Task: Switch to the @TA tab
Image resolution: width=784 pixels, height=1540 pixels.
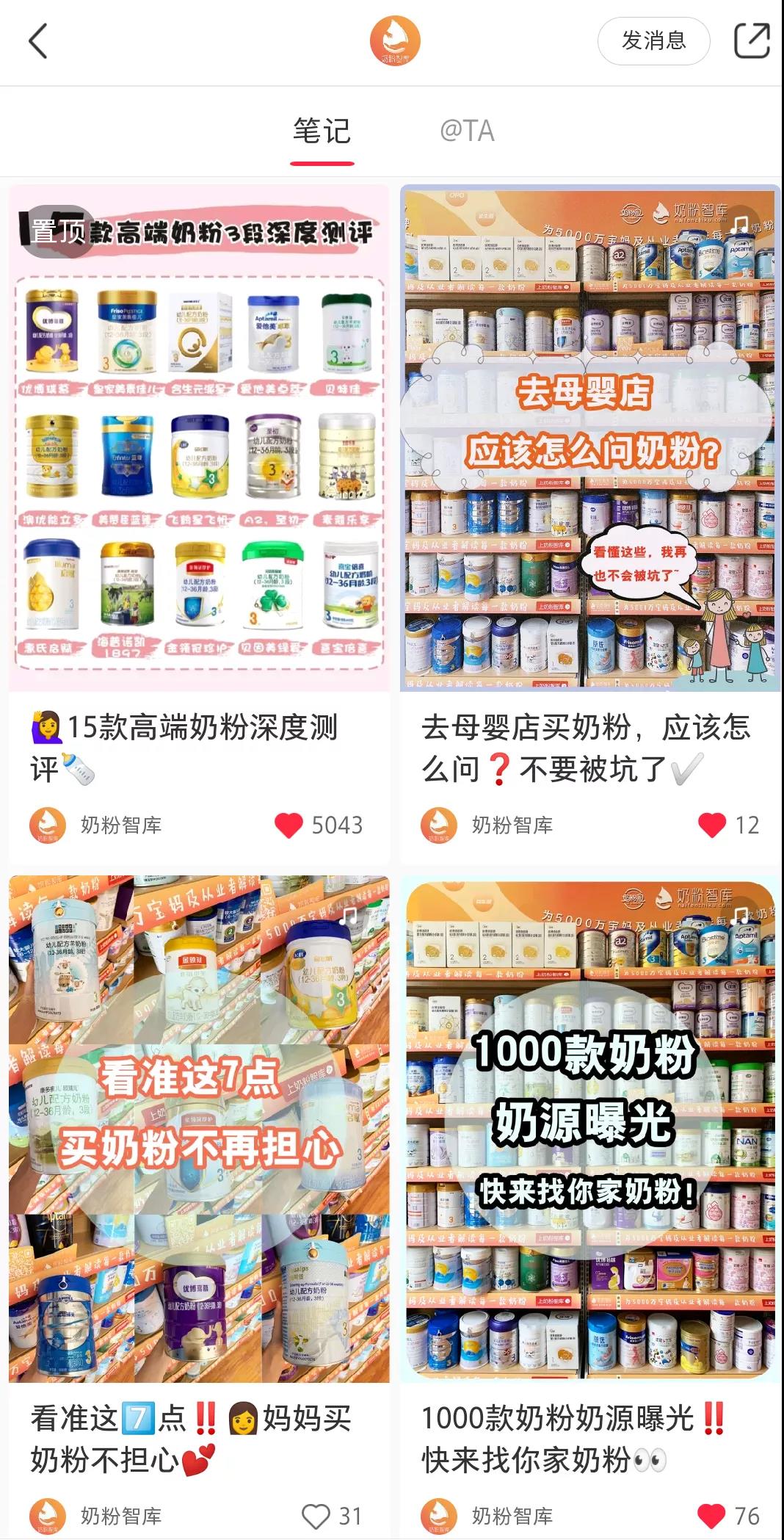Action: (x=467, y=132)
